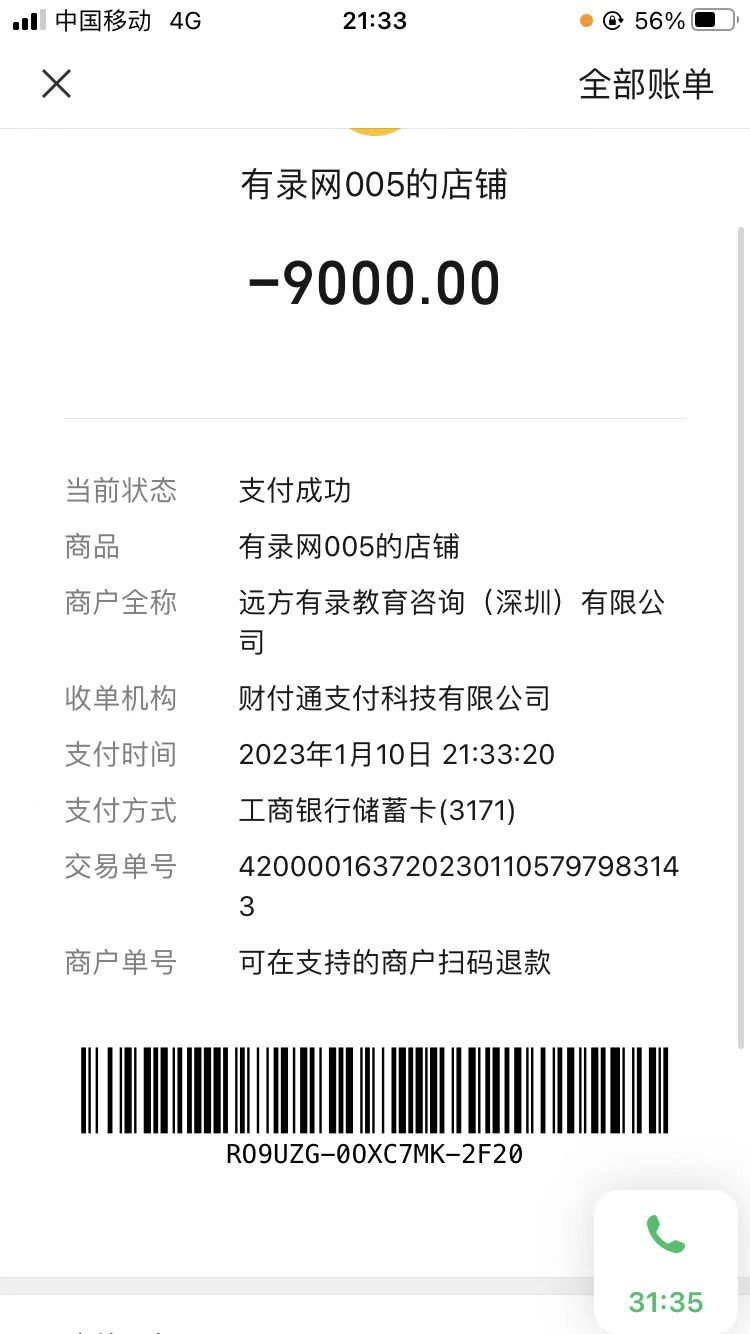Close the payment detail page

(57, 84)
